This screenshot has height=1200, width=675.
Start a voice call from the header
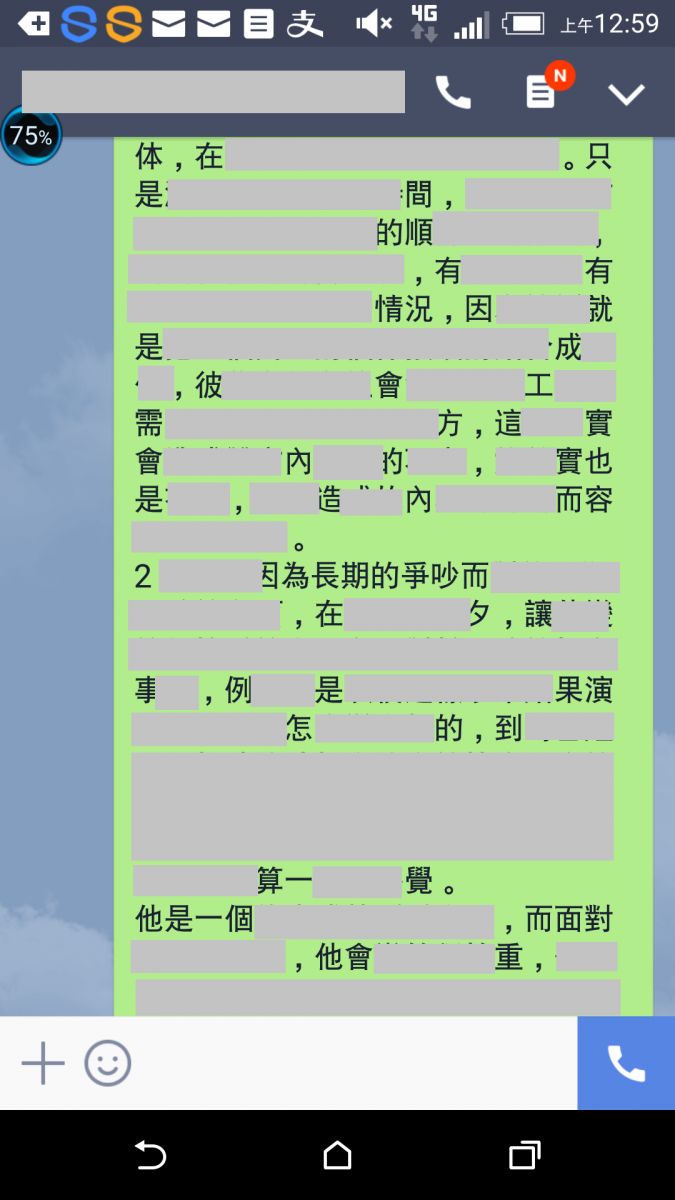[453, 93]
